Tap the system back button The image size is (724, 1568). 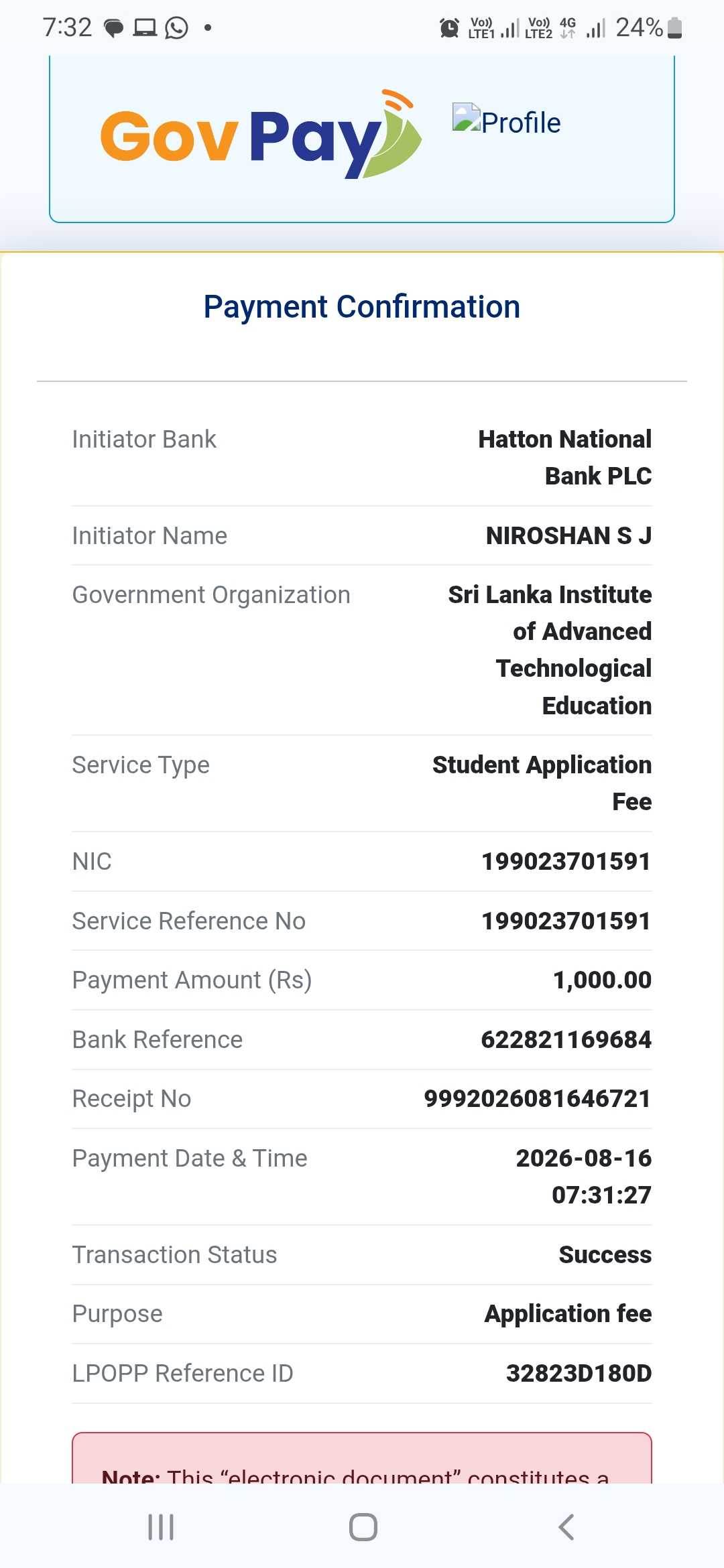point(566,1527)
